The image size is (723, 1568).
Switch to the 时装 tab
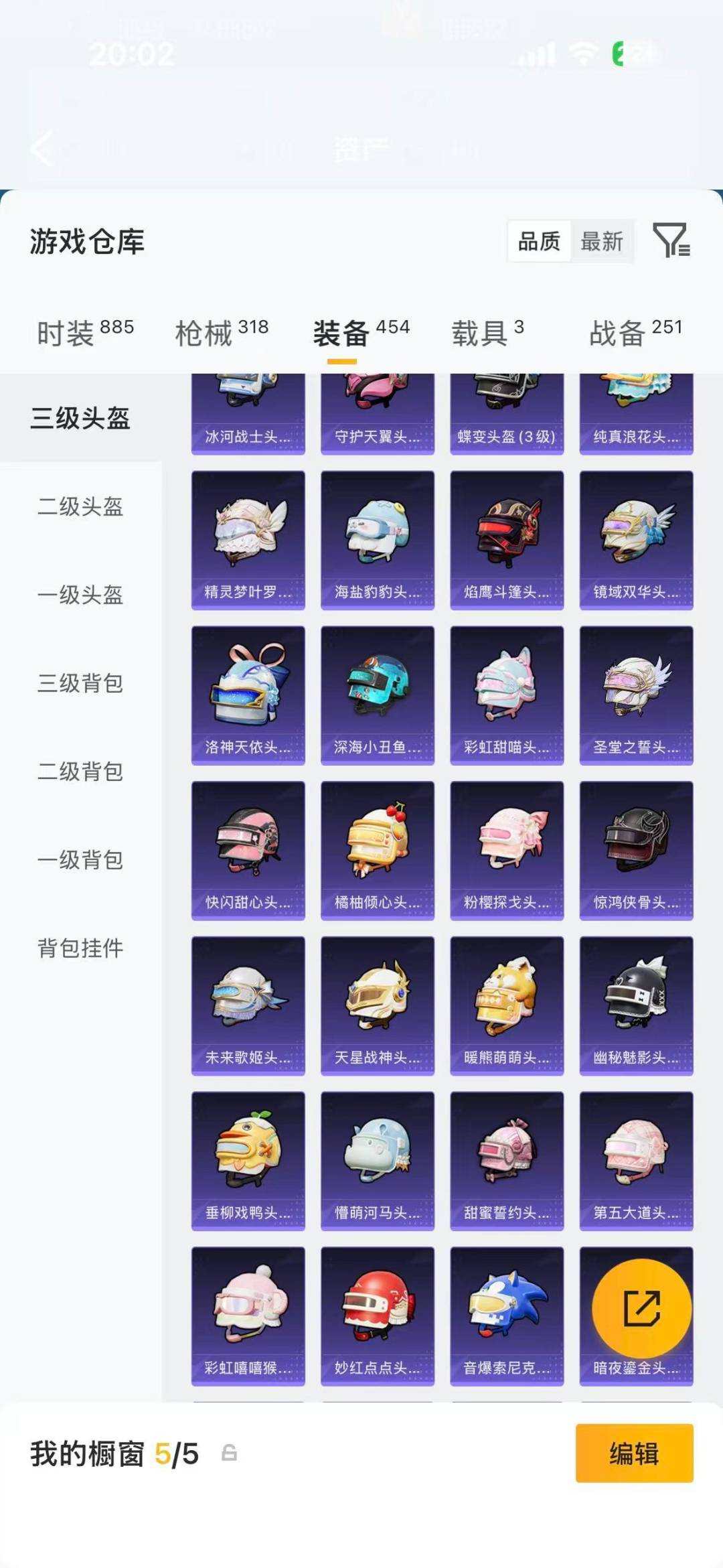[x=85, y=332]
